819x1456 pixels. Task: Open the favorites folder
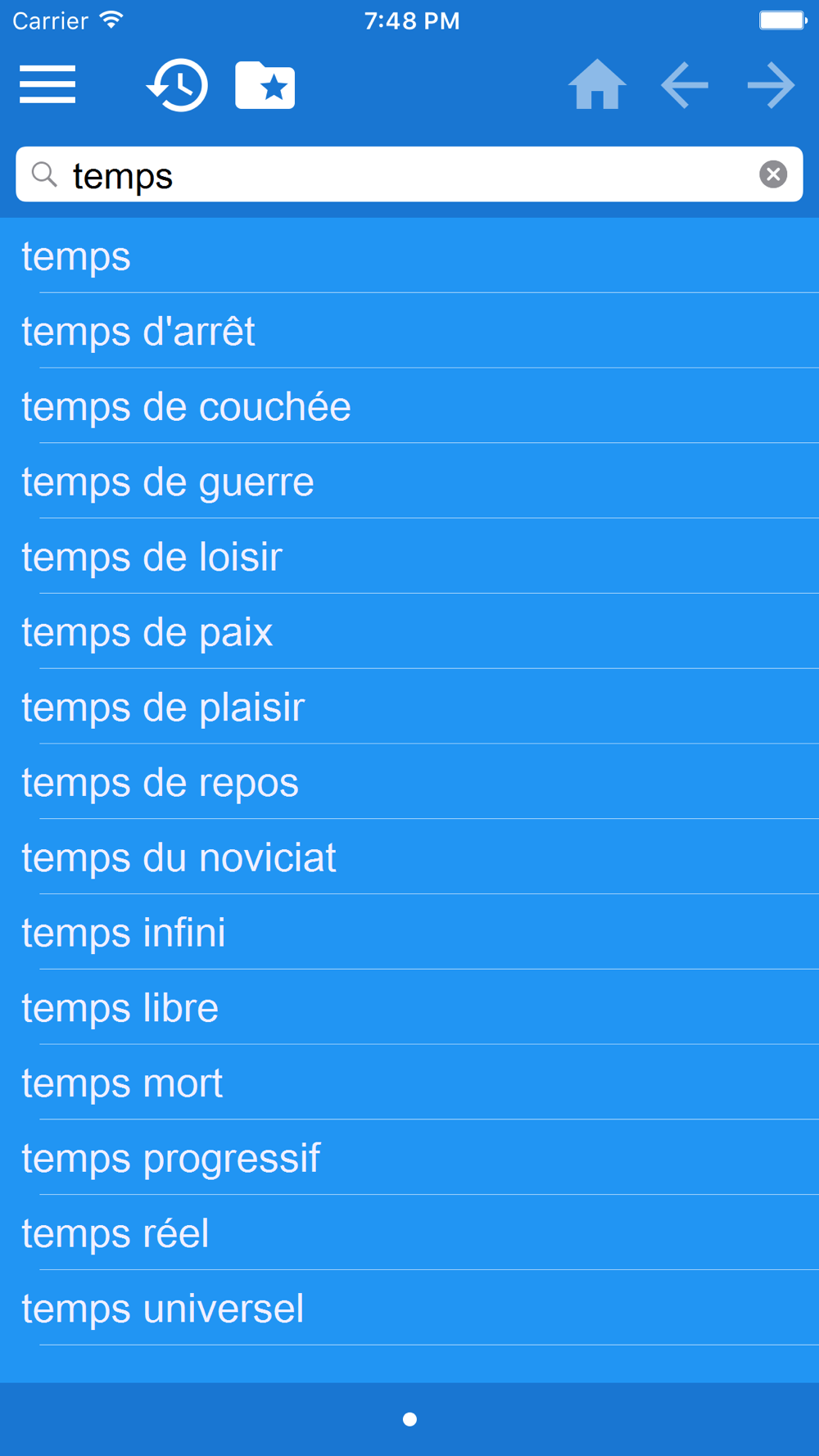click(x=265, y=84)
